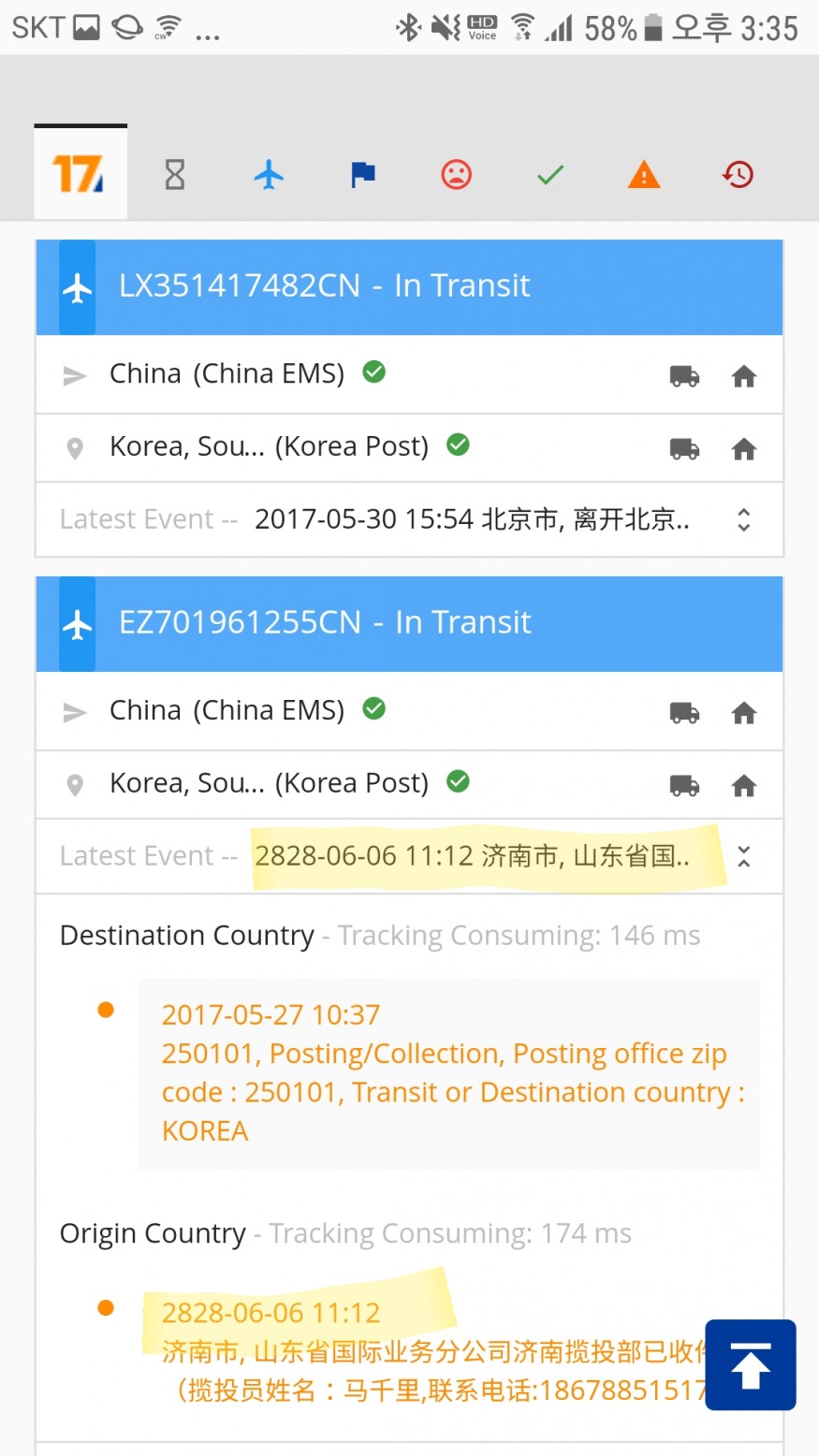Open the history expired tab

(738, 174)
